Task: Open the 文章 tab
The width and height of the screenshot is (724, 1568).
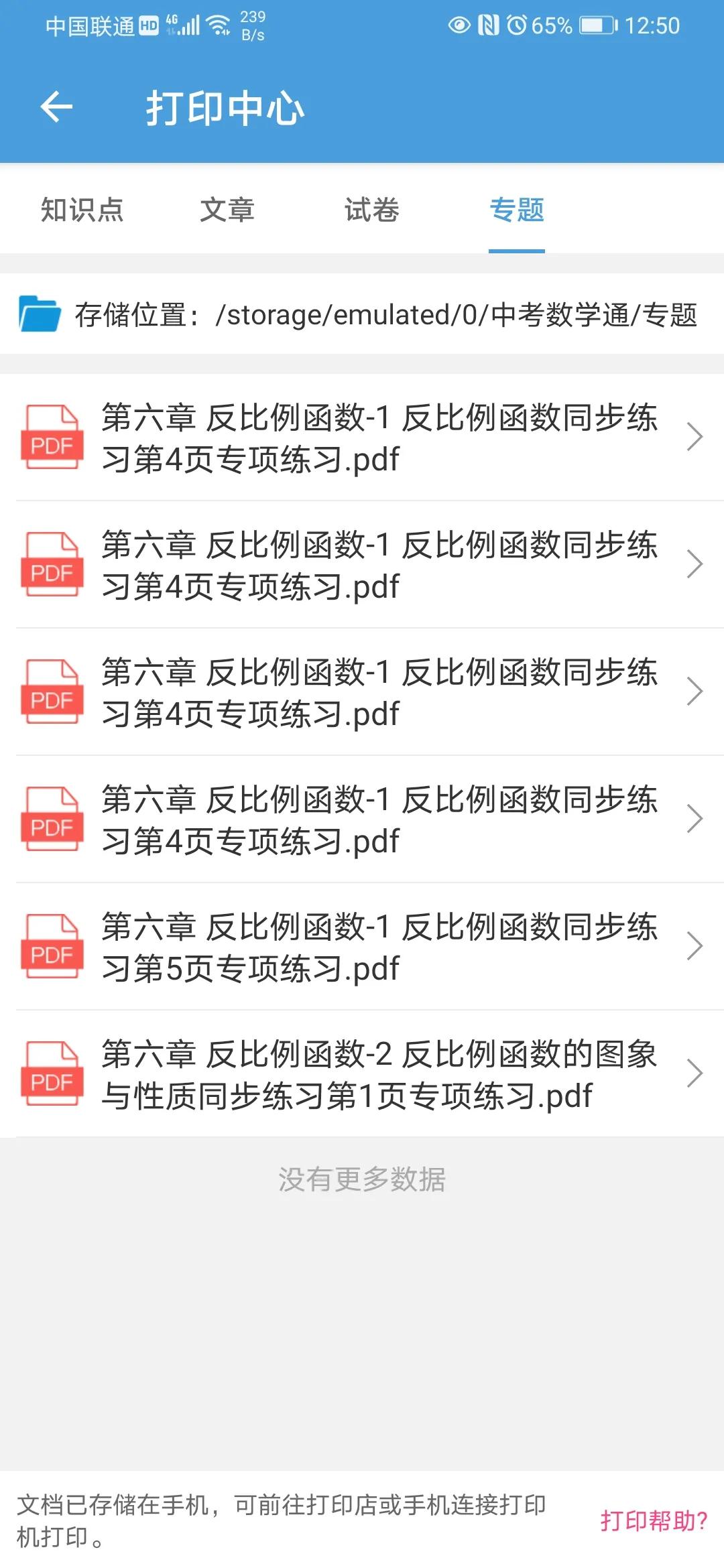Action: 228,211
